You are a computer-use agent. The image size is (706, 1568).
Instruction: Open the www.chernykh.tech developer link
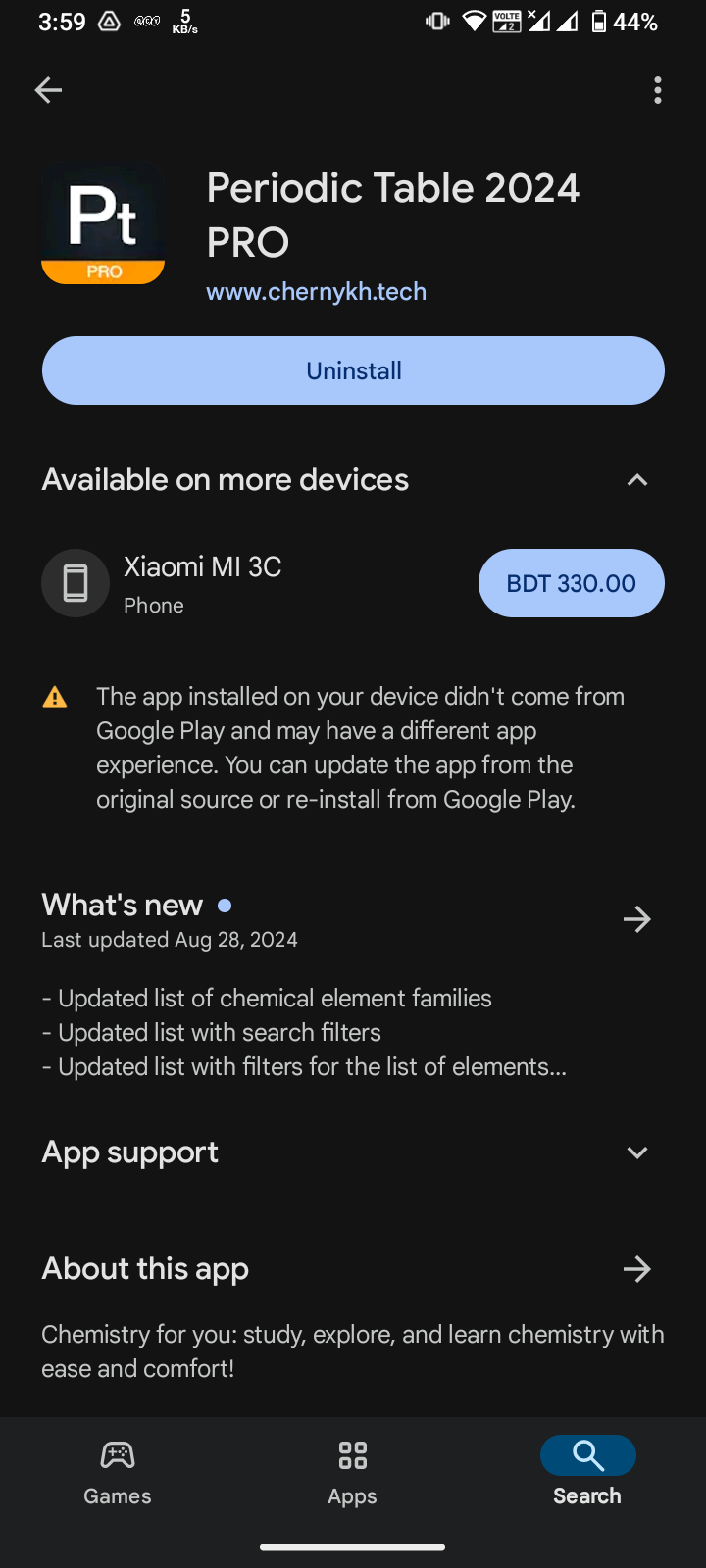(x=316, y=292)
